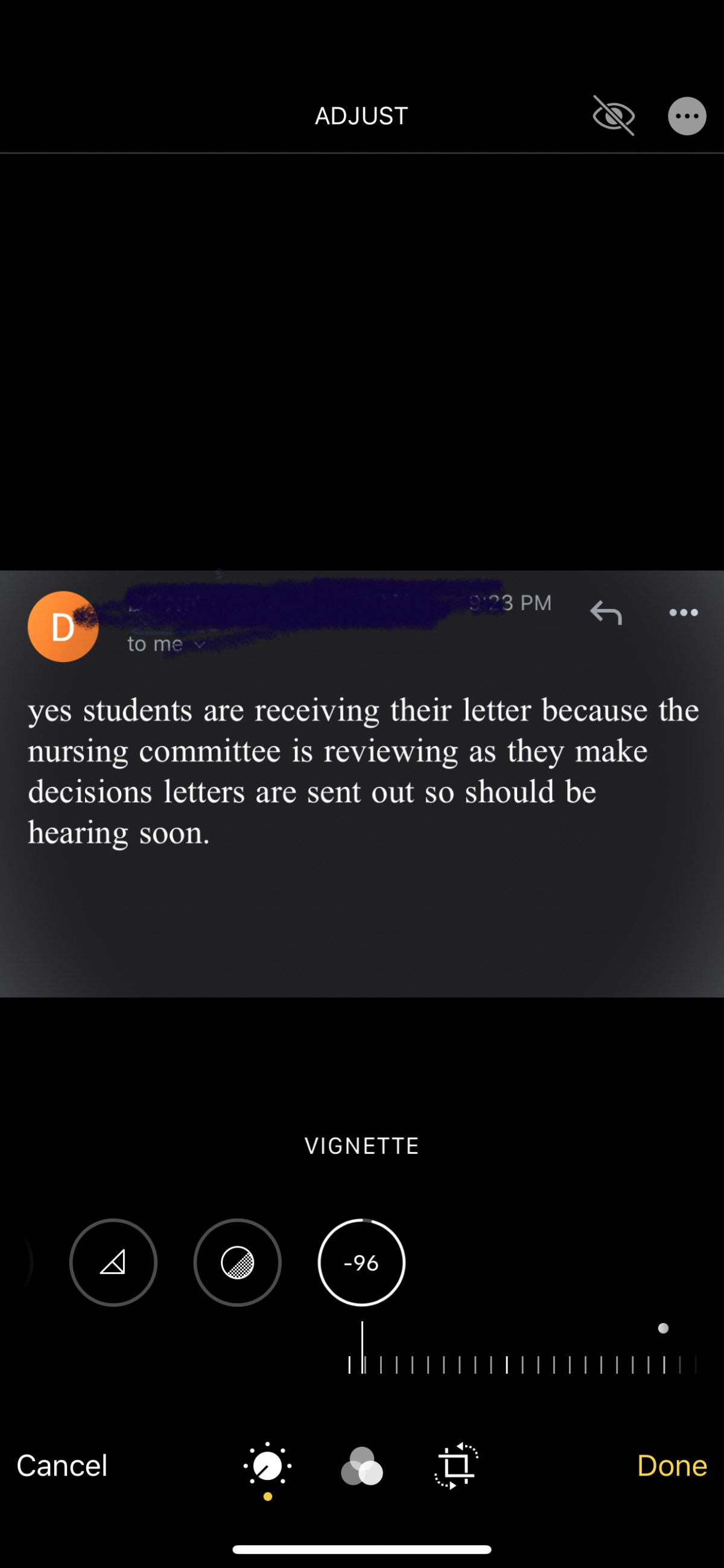Tap the vignette value dial showing -96
This screenshot has width=724, height=1568.
point(361,1263)
